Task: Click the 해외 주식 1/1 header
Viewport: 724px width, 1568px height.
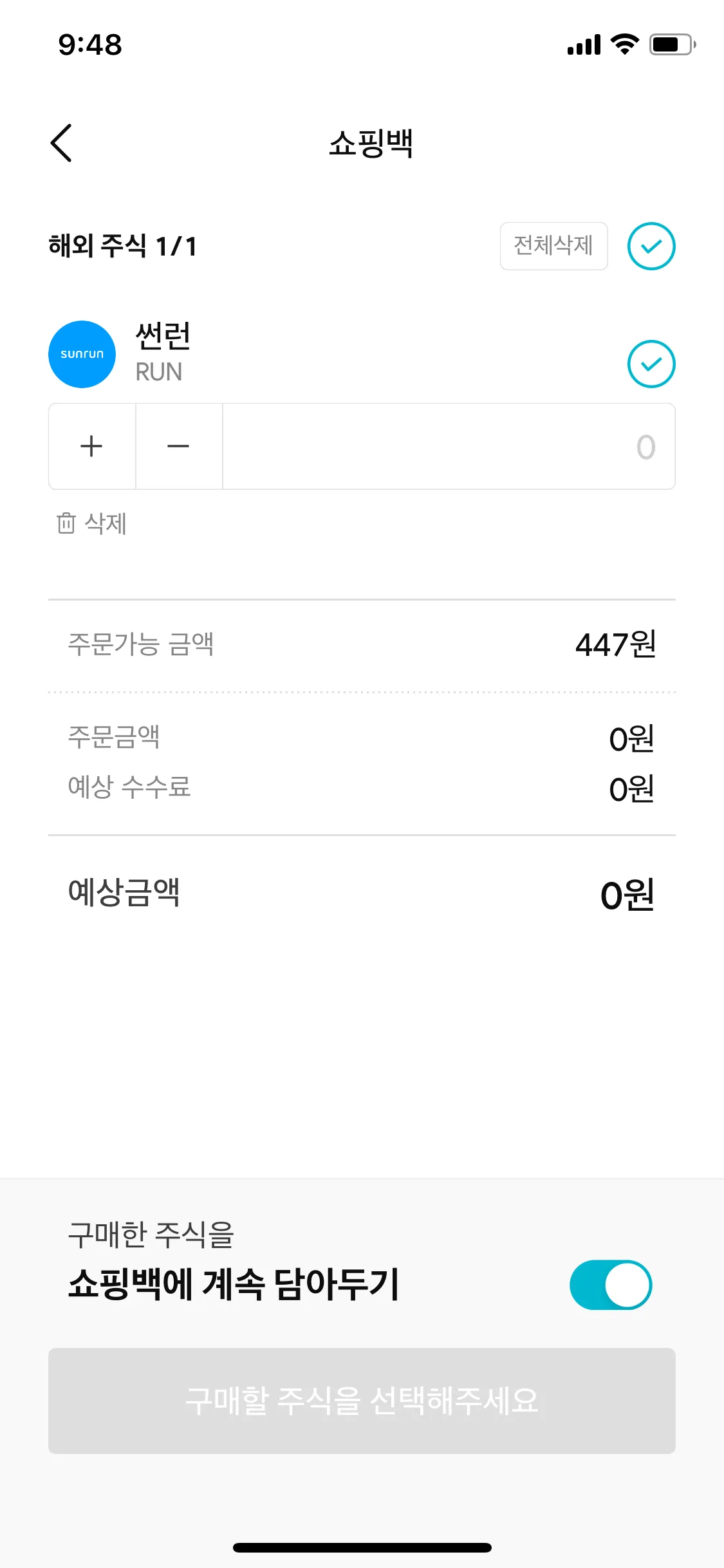Action: pos(123,244)
